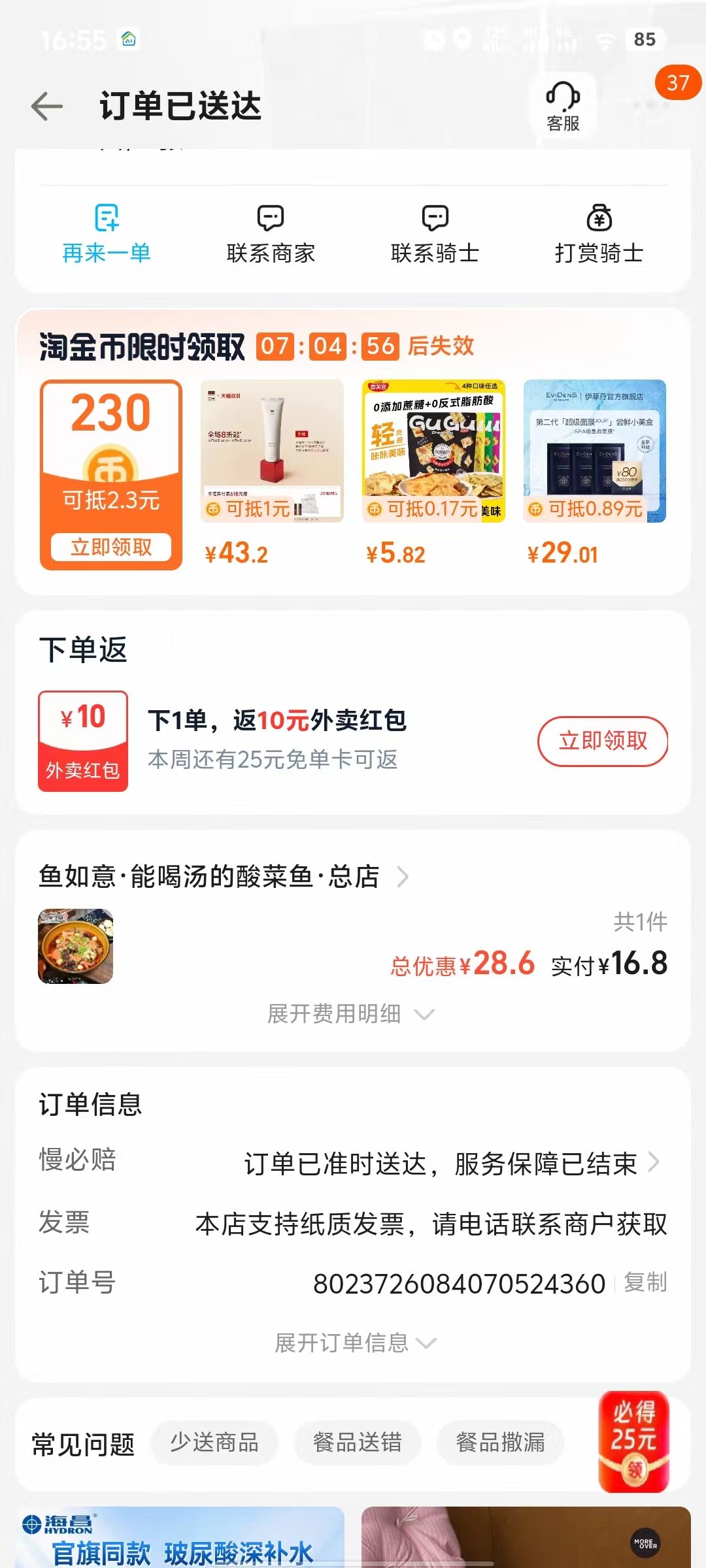Select the 少送商品 issue chip
The image size is (706, 1568).
pyautogui.click(x=214, y=1443)
